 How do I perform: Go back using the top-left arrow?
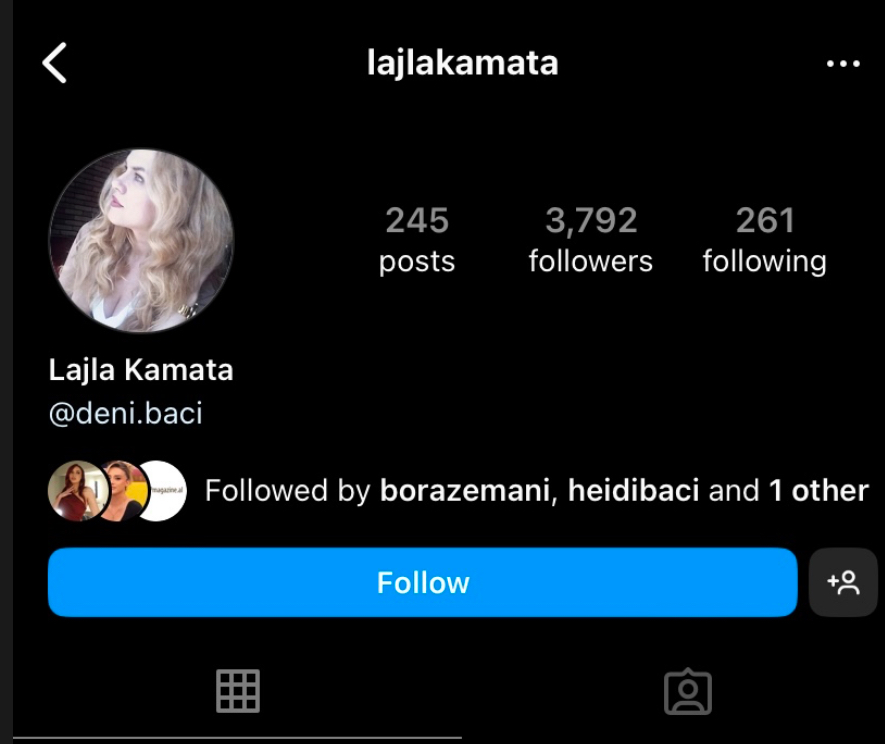55,64
